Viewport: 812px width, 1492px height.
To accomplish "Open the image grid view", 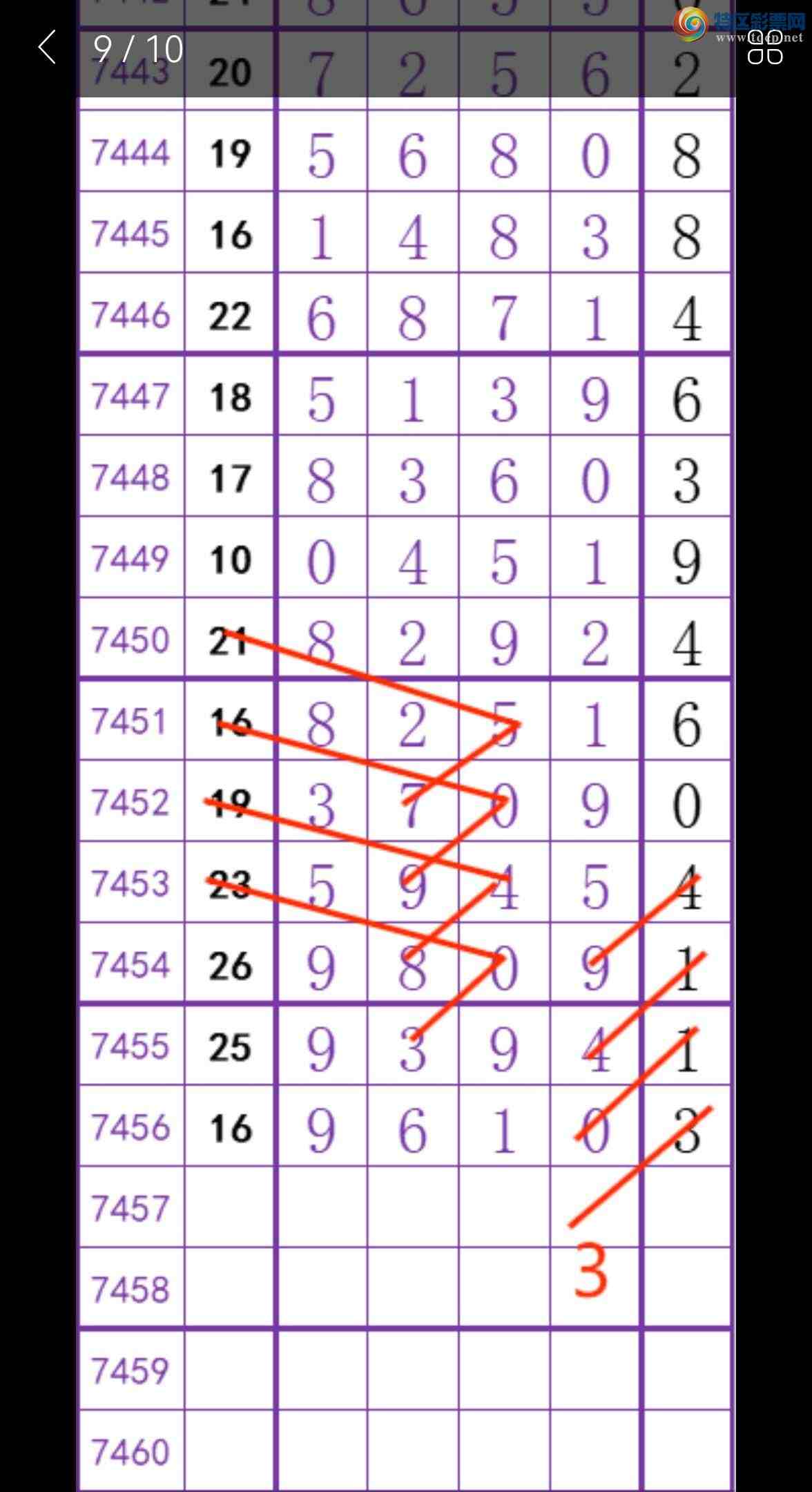I will click(x=765, y=48).
